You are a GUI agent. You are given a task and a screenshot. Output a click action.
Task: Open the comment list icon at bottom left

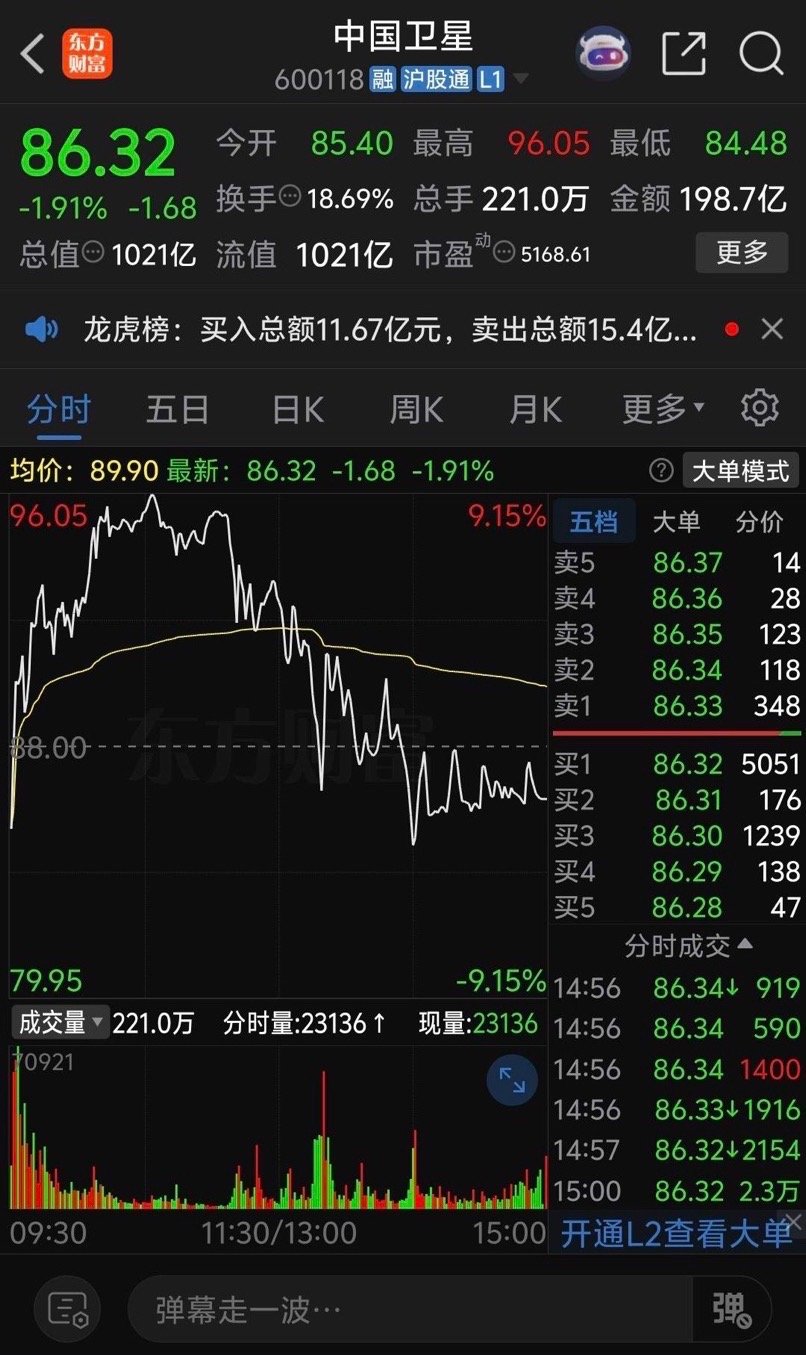pos(66,1308)
